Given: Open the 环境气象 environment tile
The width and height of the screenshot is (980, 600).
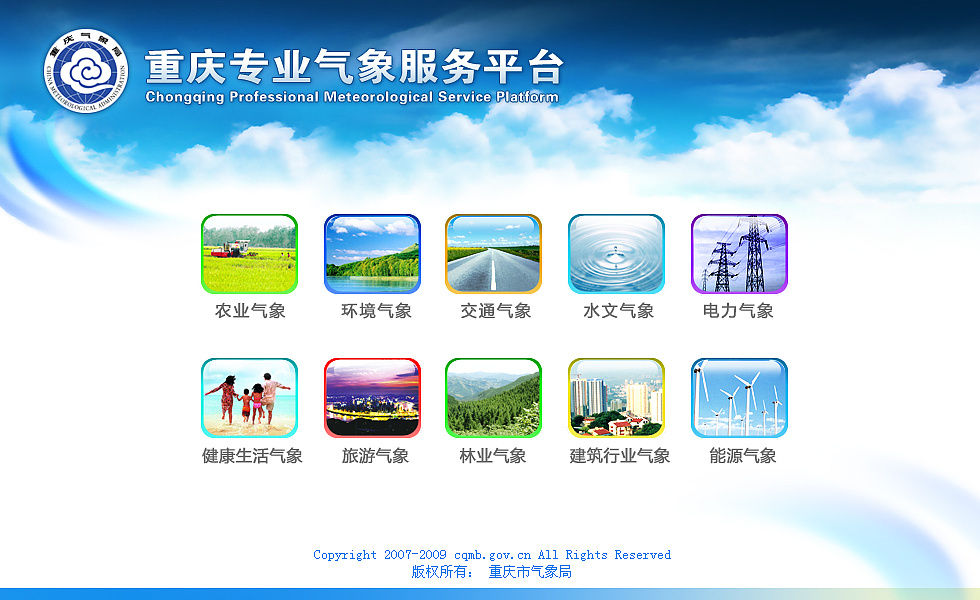Looking at the screenshot, I should 372,254.
